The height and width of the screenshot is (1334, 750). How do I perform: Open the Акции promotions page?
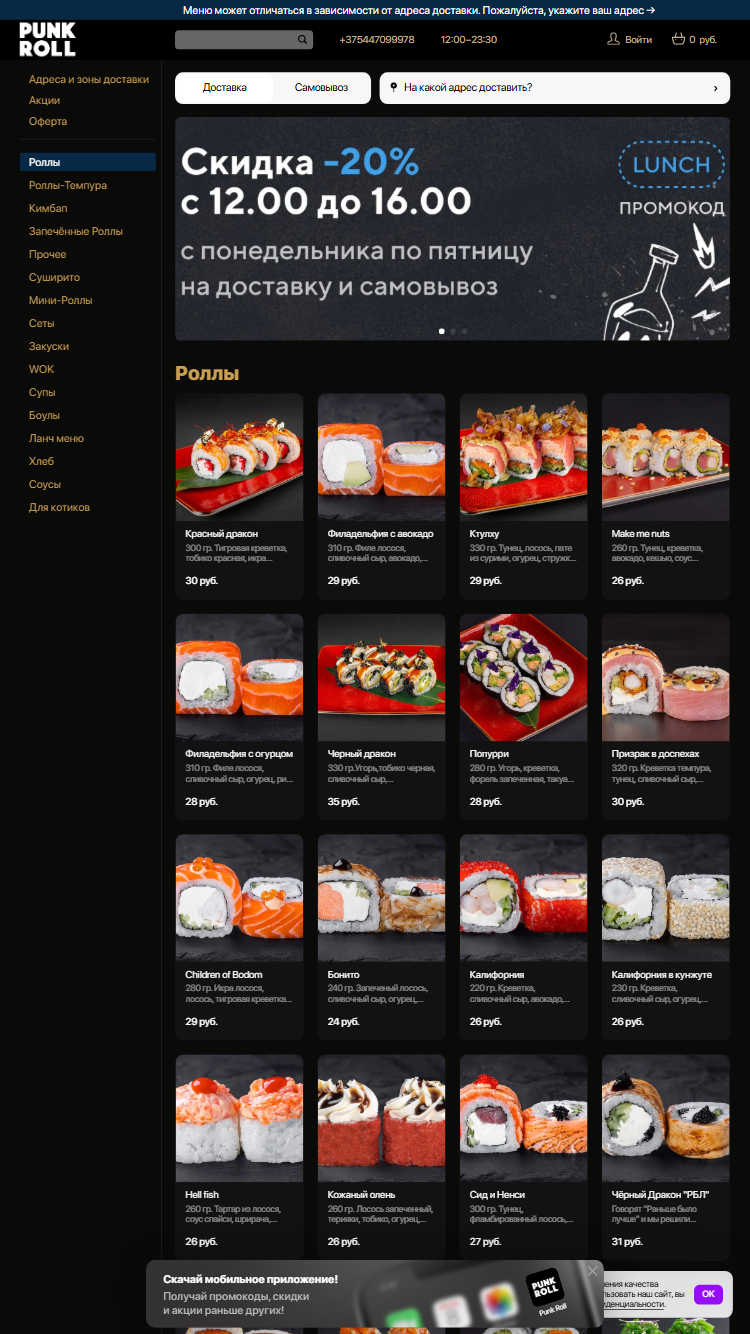(45, 100)
